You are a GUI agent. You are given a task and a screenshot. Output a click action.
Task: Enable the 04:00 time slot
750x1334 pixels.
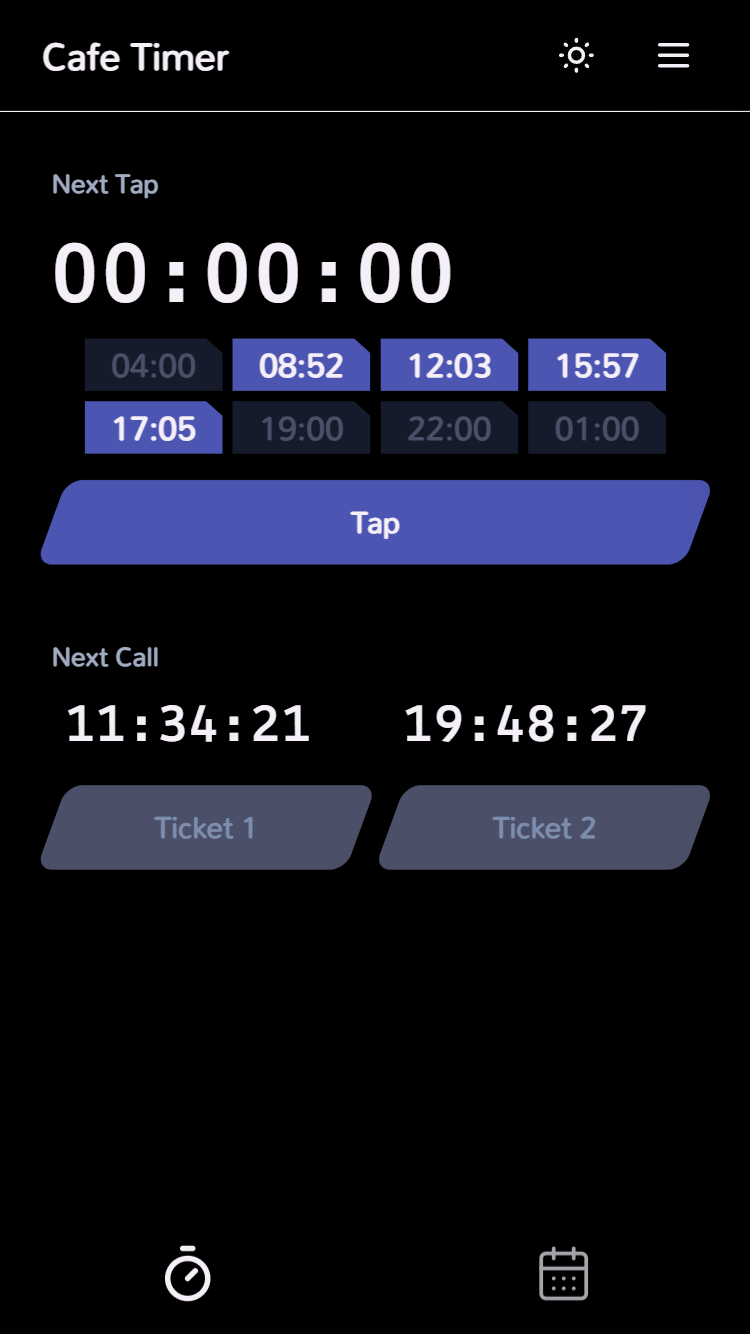(153, 365)
